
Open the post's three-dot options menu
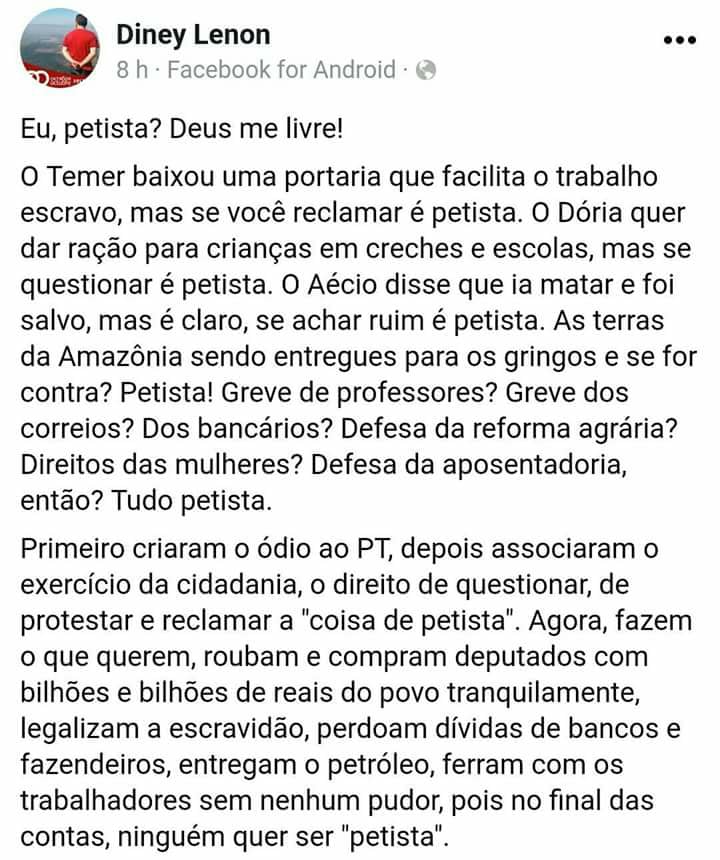[679, 41]
